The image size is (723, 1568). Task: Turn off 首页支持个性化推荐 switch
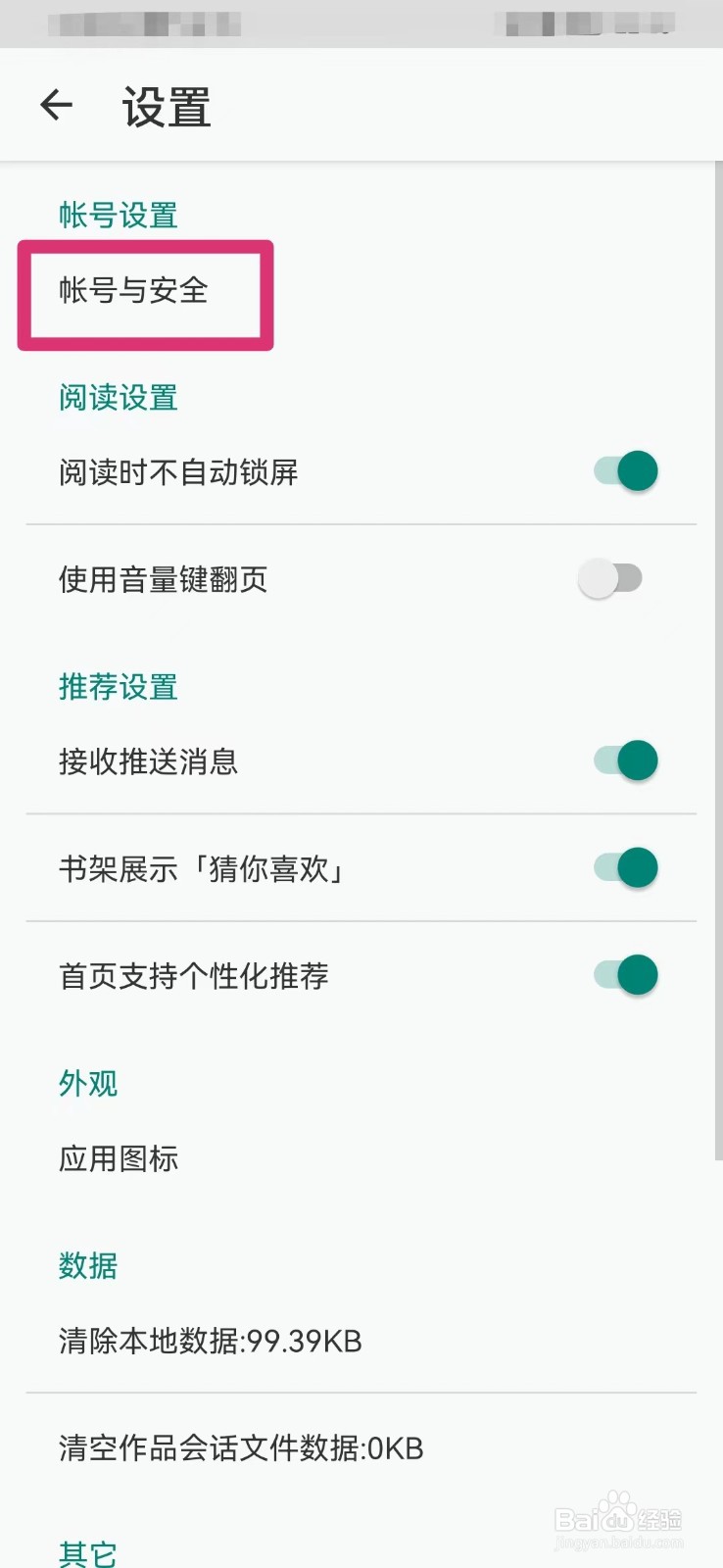click(626, 975)
